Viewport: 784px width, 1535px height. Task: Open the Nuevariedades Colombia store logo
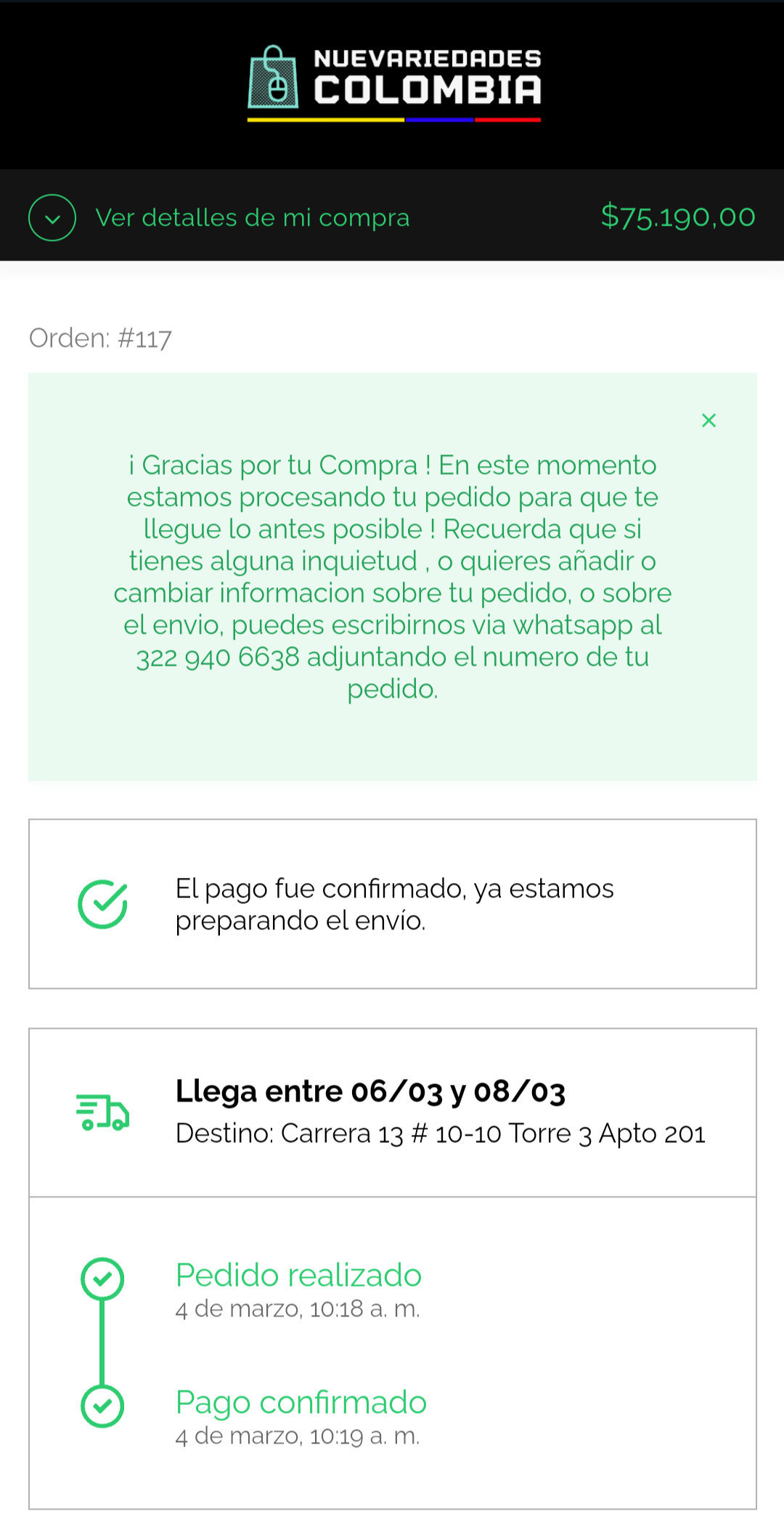[x=394, y=84]
